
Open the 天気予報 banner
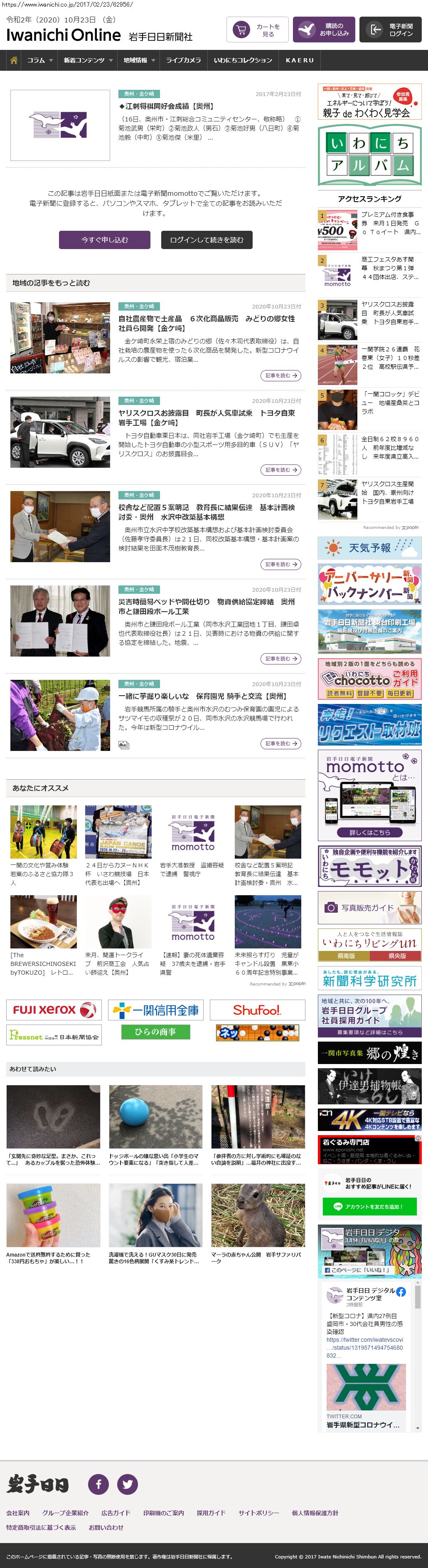369,548
